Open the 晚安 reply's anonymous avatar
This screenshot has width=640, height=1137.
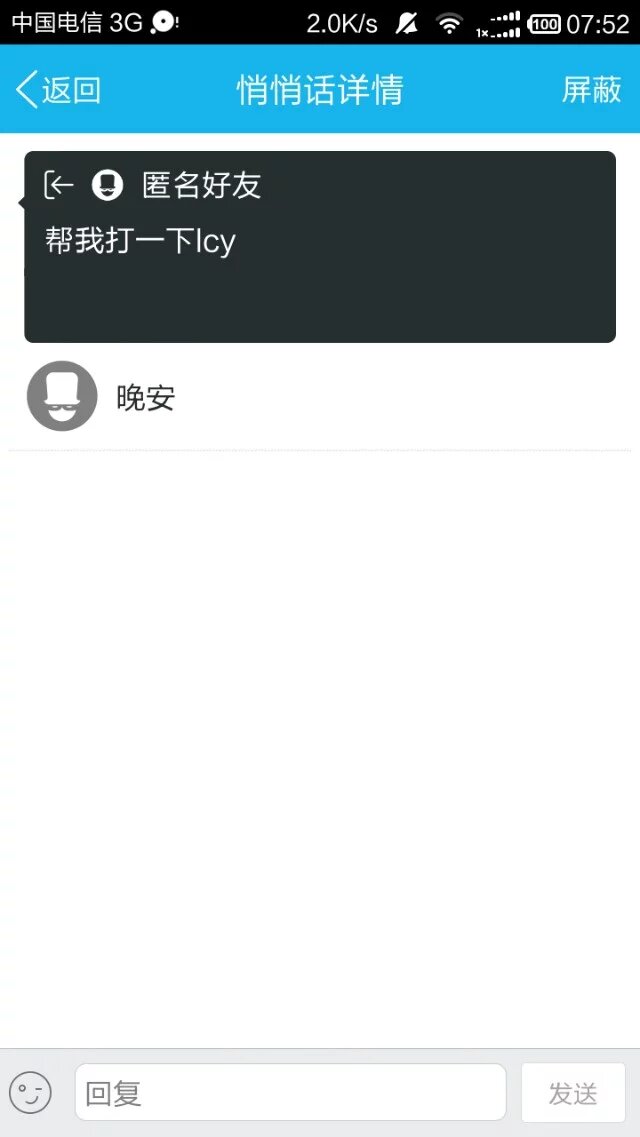click(62, 396)
